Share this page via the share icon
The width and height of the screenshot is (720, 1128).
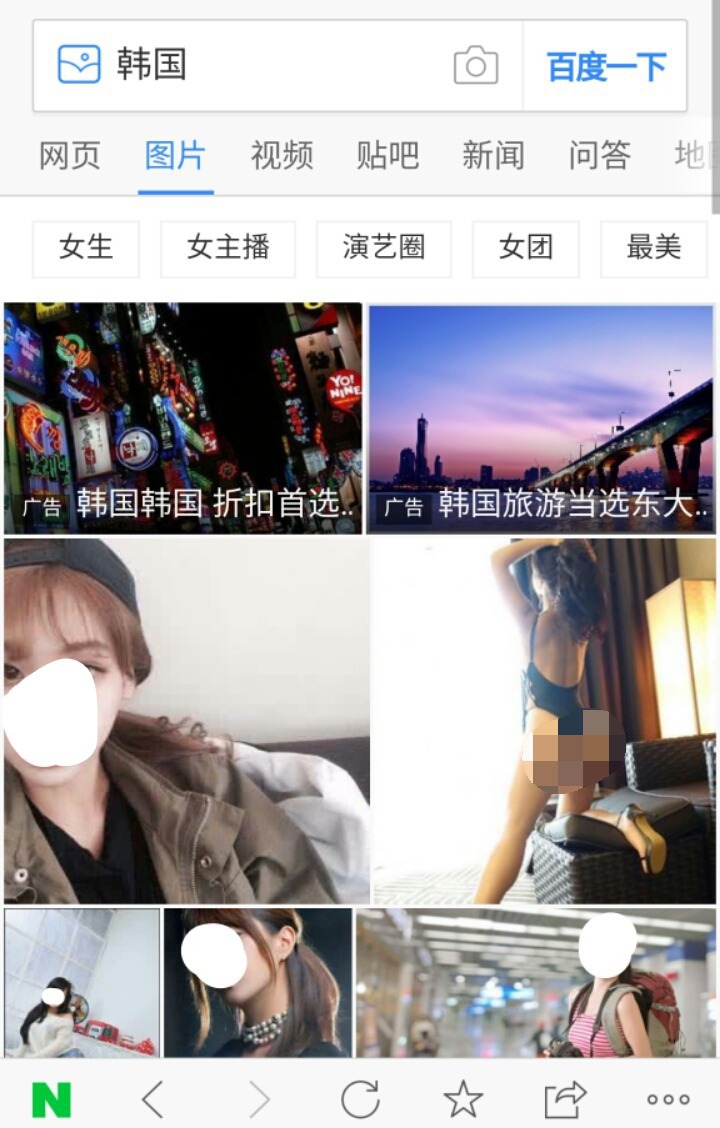click(x=565, y=1099)
